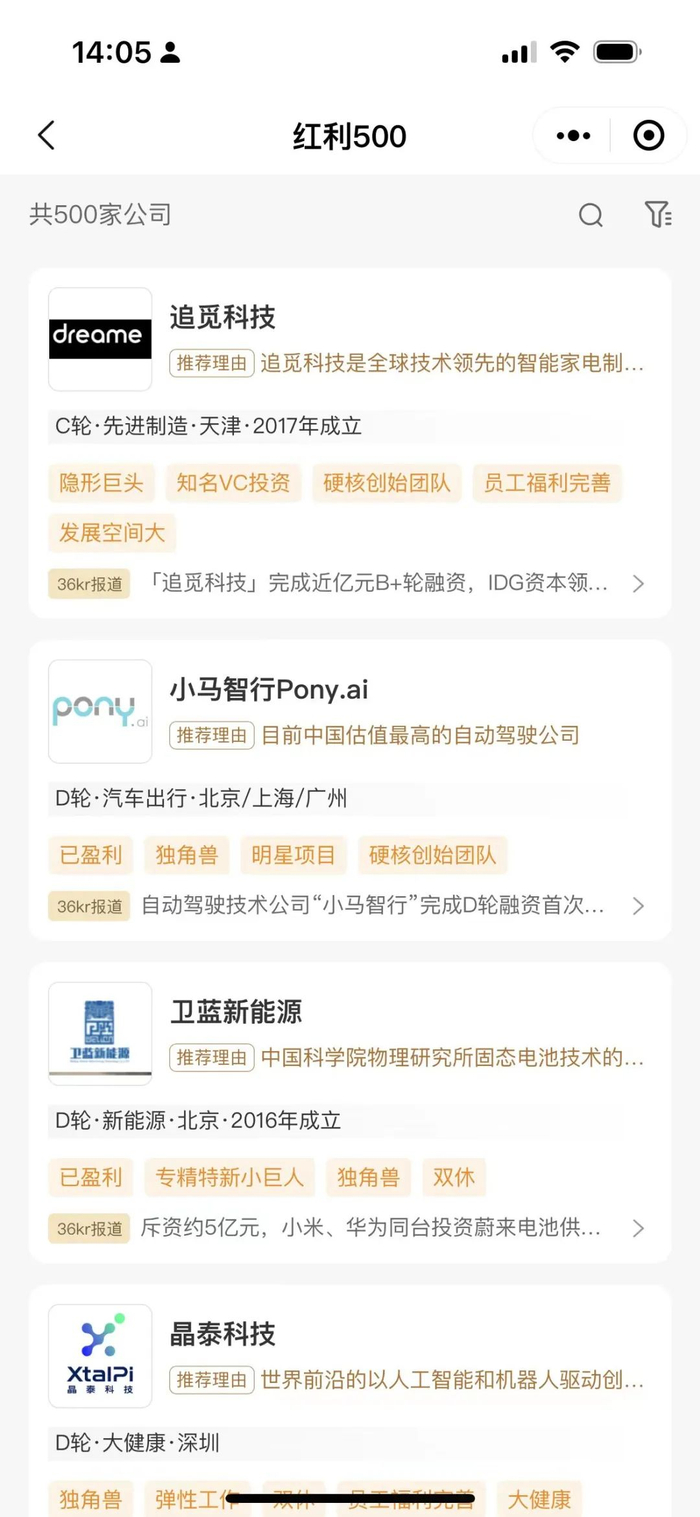
Task: Open 36kr report about 斥资约5亿元
Action: (347, 1228)
